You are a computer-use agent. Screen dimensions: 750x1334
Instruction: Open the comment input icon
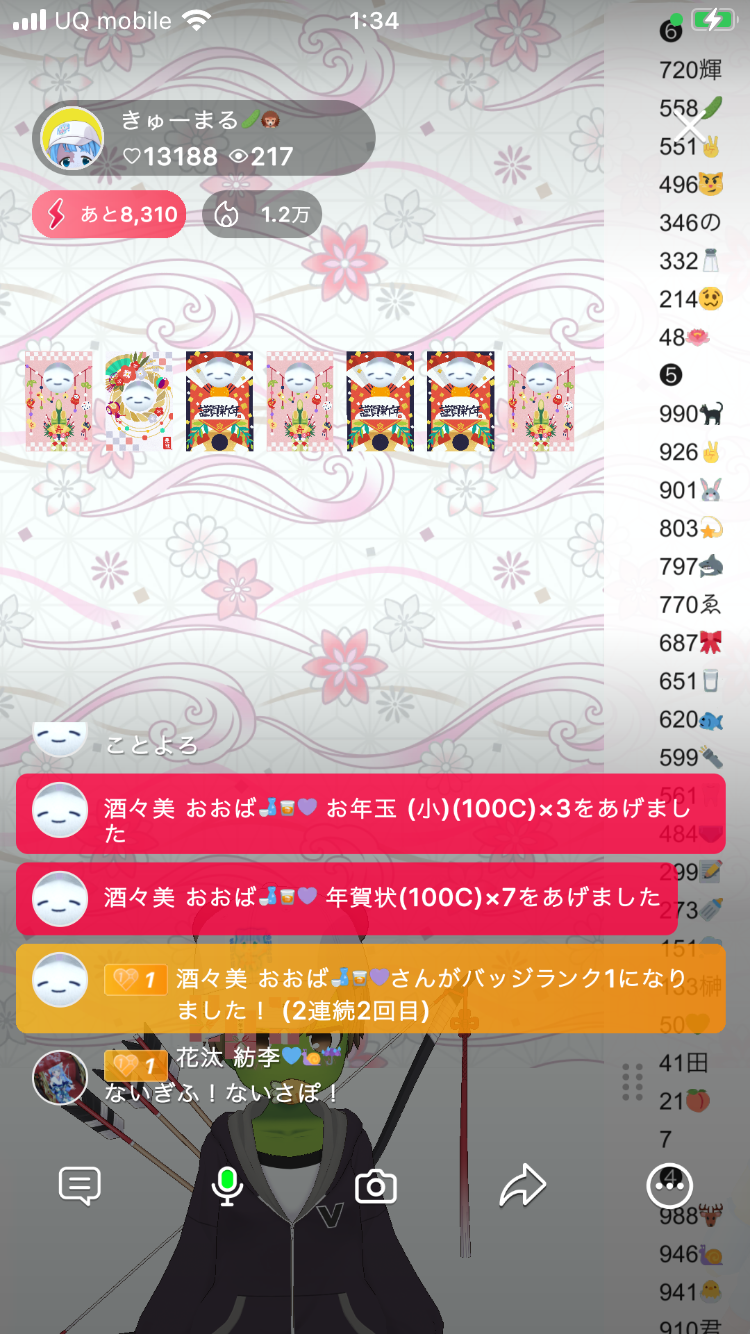80,1187
